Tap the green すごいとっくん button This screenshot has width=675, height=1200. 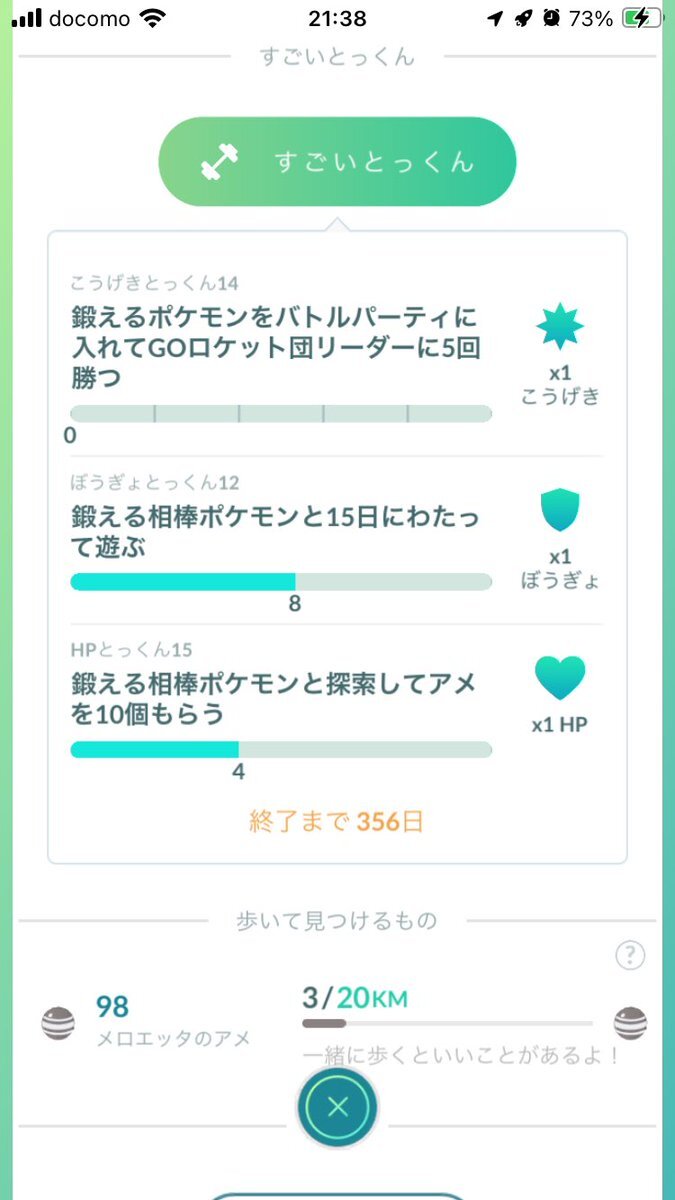pyautogui.click(x=337, y=162)
